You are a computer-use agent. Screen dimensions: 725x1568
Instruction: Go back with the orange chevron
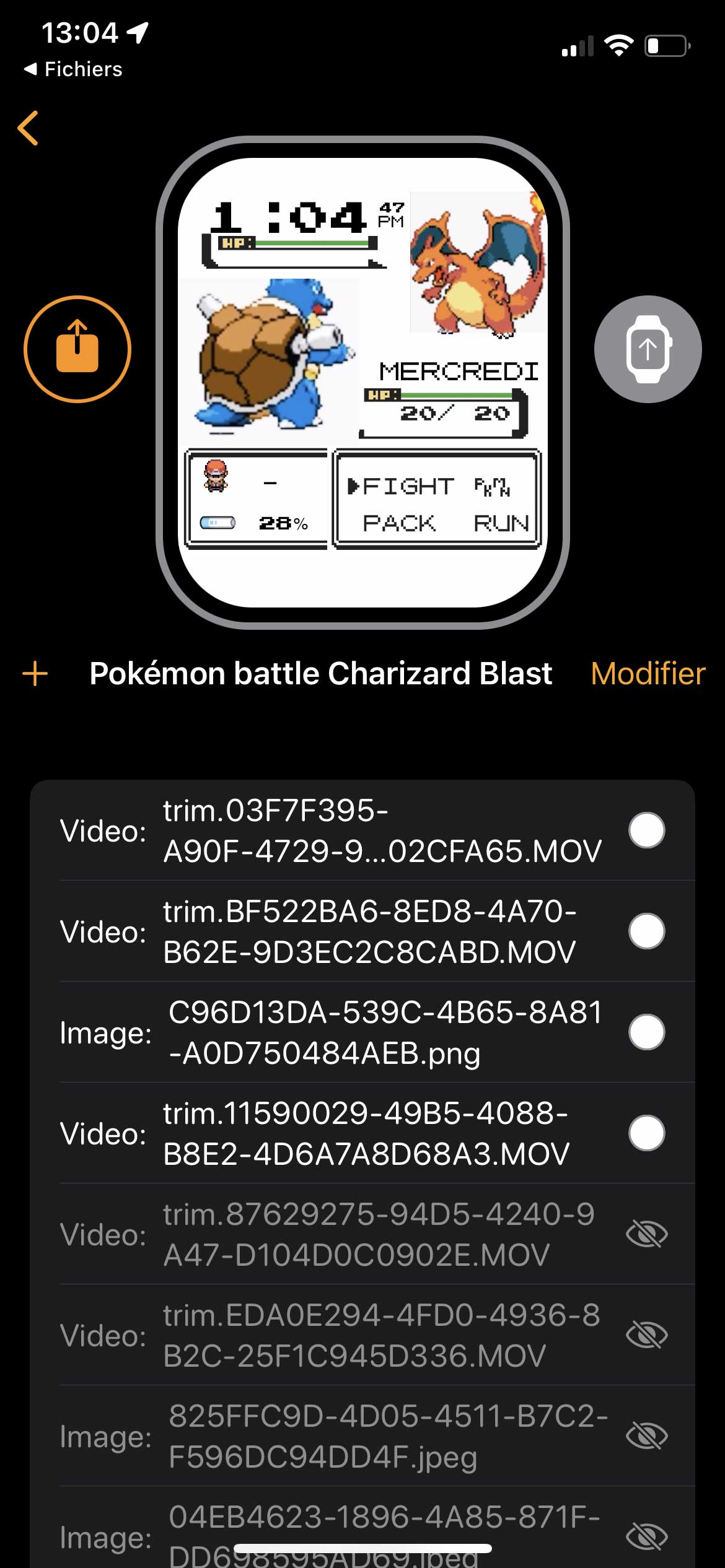tap(29, 128)
